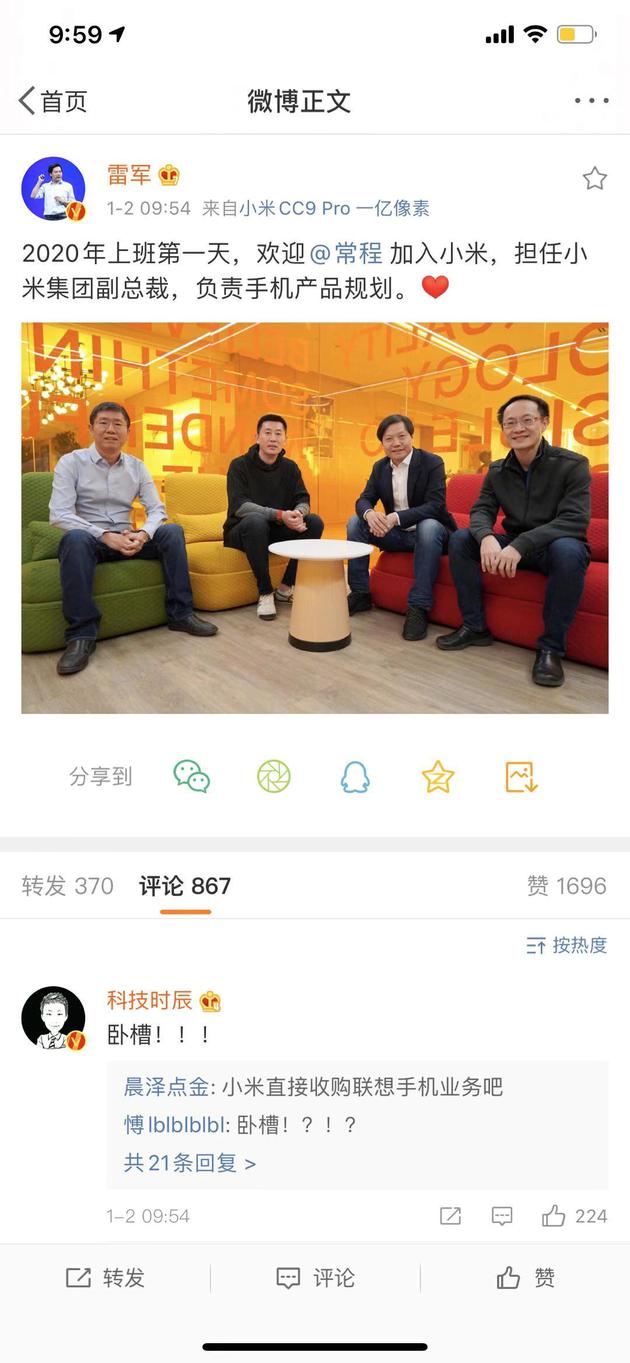Share the post to QQ

pos(355,776)
